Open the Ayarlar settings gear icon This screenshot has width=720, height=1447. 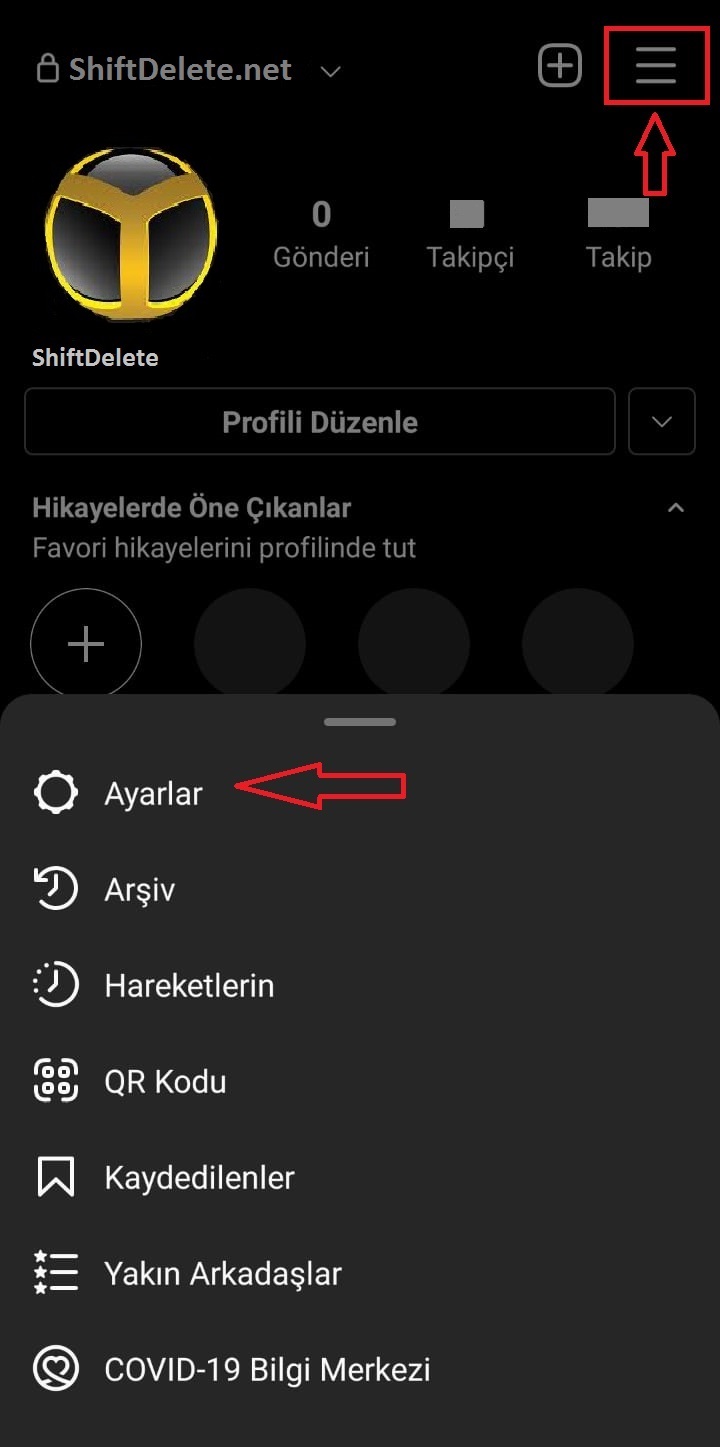56,792
